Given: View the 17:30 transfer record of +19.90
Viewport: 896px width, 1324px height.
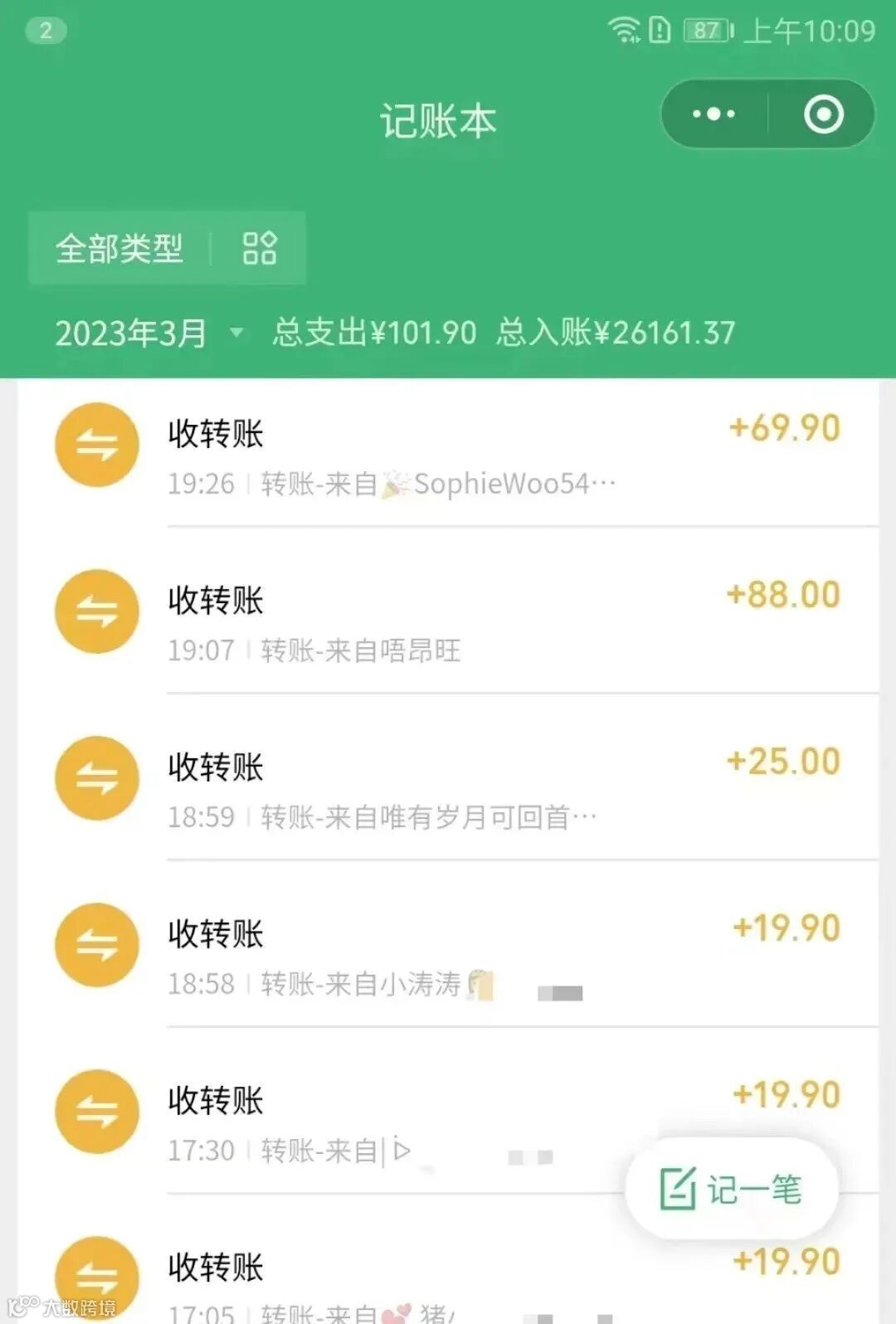Looking at the screenshot, I should [448, 1112].
